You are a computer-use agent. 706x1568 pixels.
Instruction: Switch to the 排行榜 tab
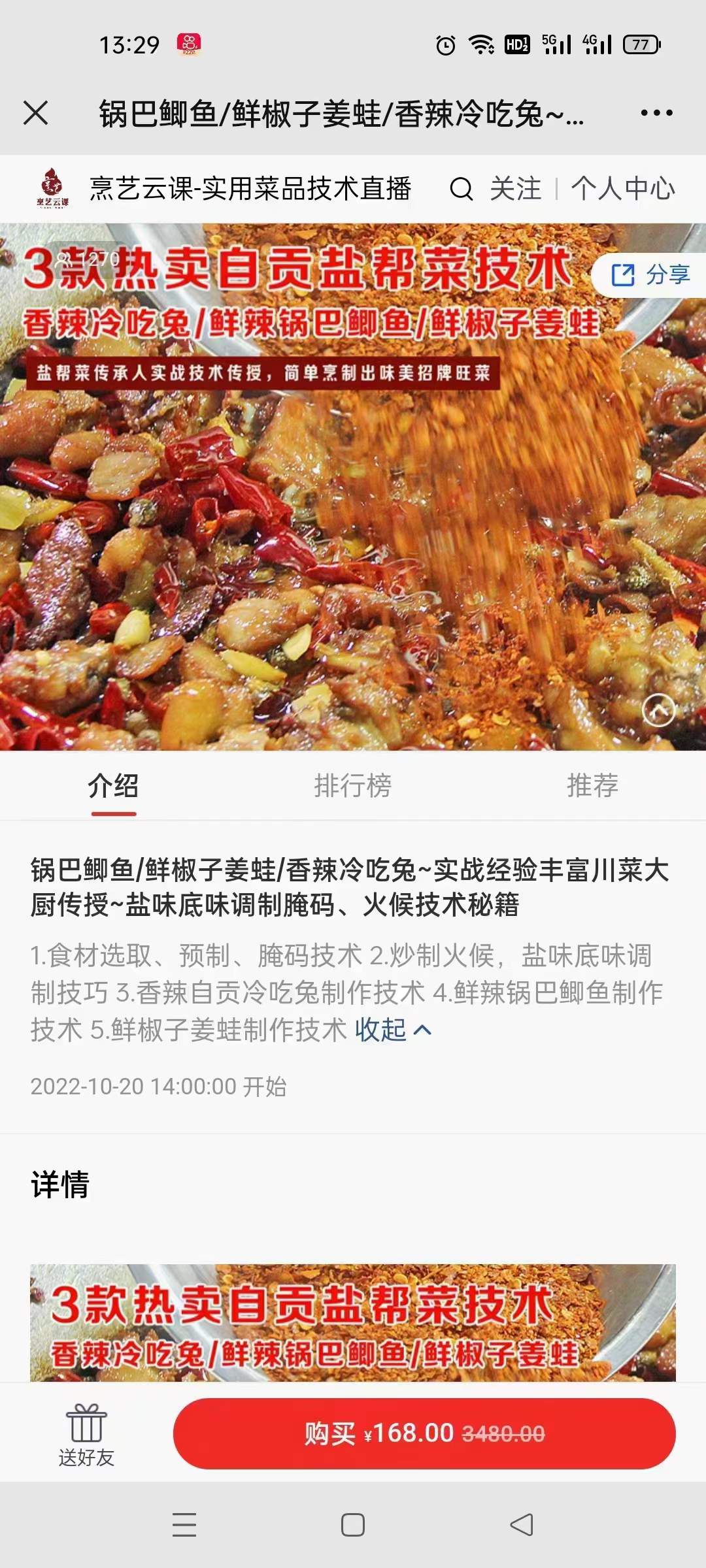tap(353, 787)
